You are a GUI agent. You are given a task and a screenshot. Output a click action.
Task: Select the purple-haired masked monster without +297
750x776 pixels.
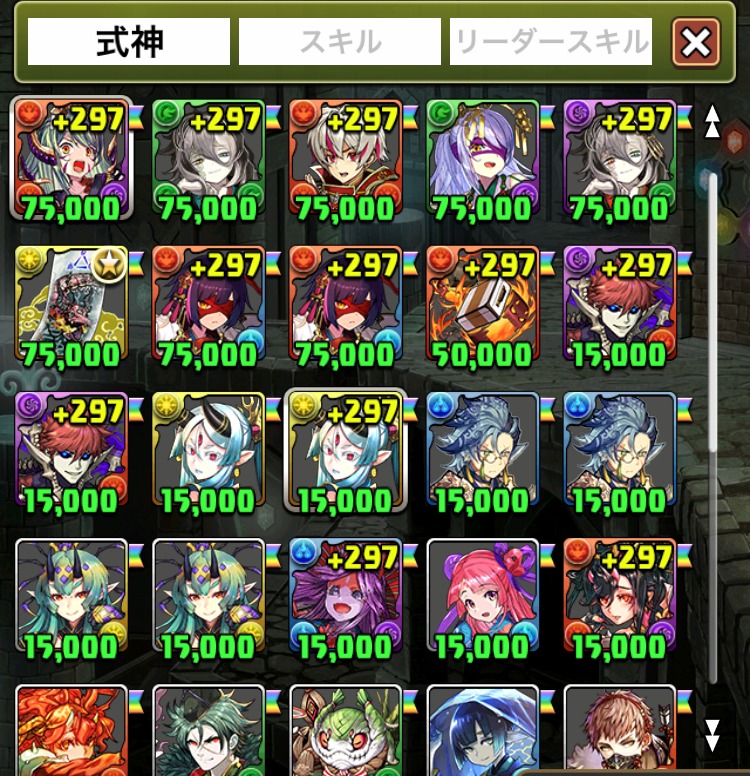tap(482, 158)
